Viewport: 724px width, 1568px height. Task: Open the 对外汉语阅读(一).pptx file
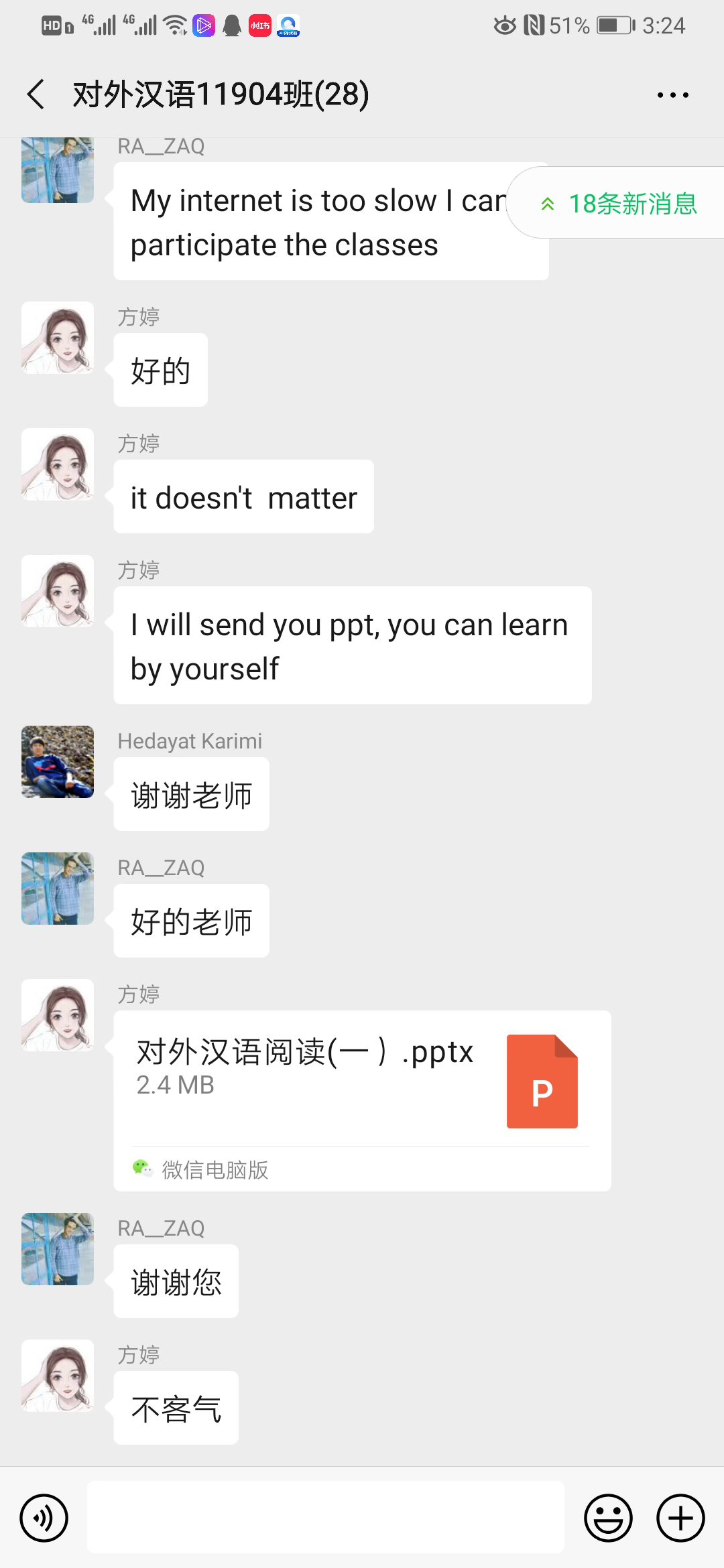(x=362, y=1100)
